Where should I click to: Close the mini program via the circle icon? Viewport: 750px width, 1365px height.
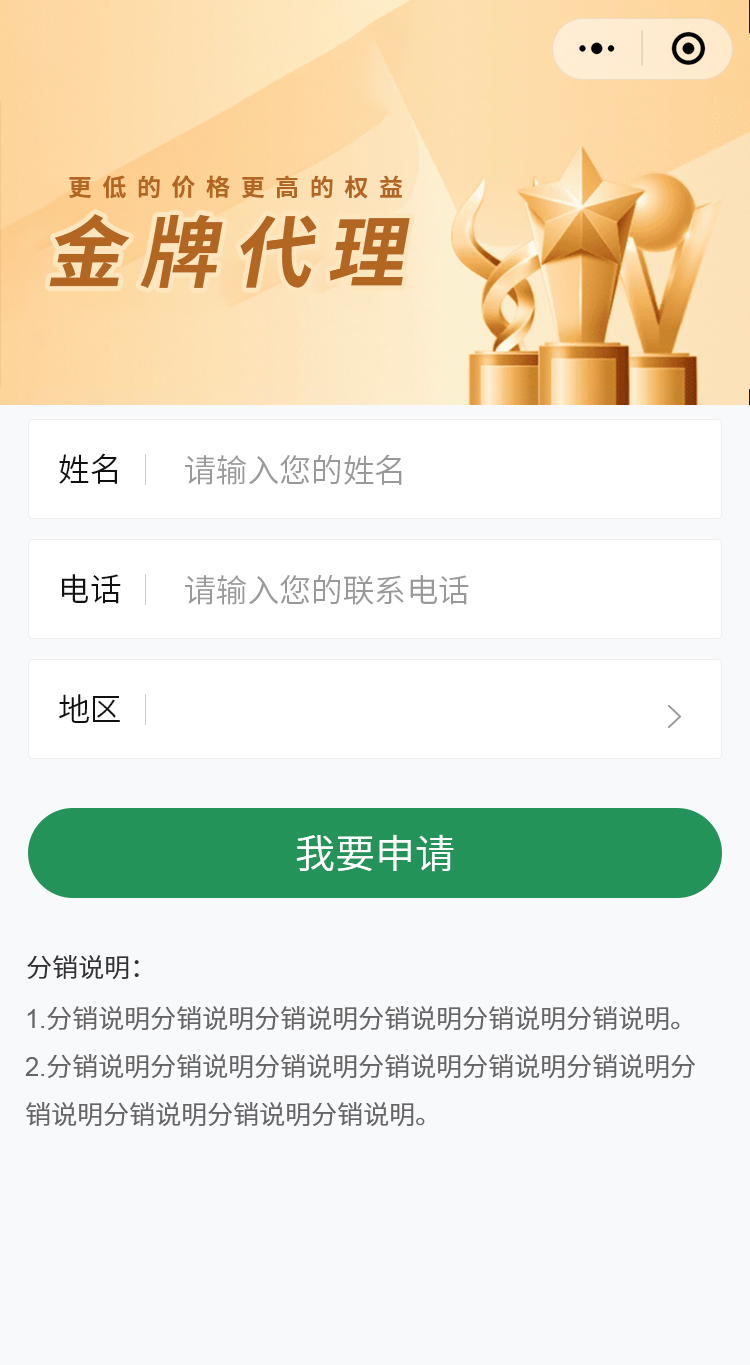tap(688, 48)
